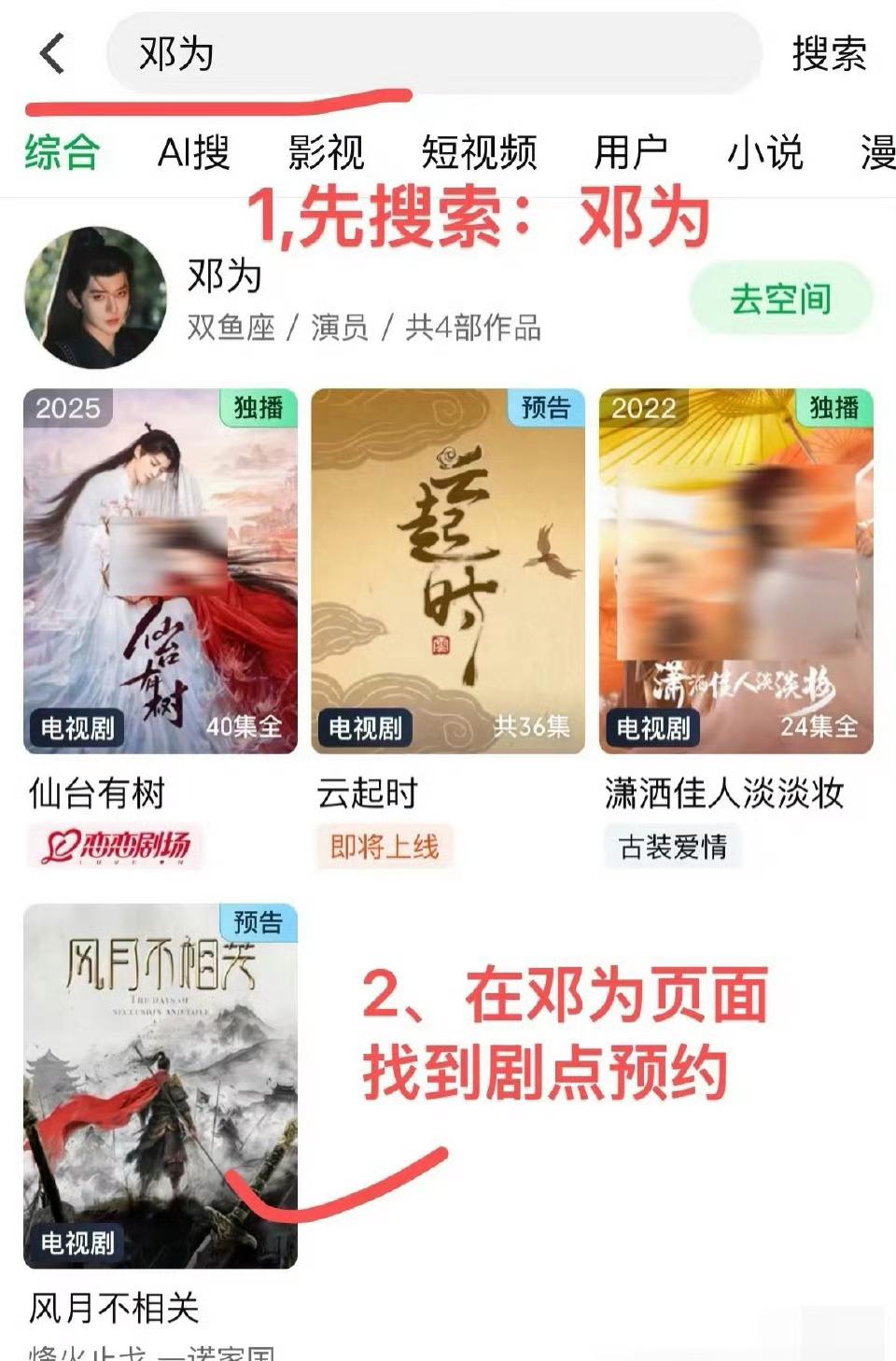The width and height of the screenshot is (896, 1361).
Task: Open the 云起时 trailer card
Action: click(x=448, y=570)
